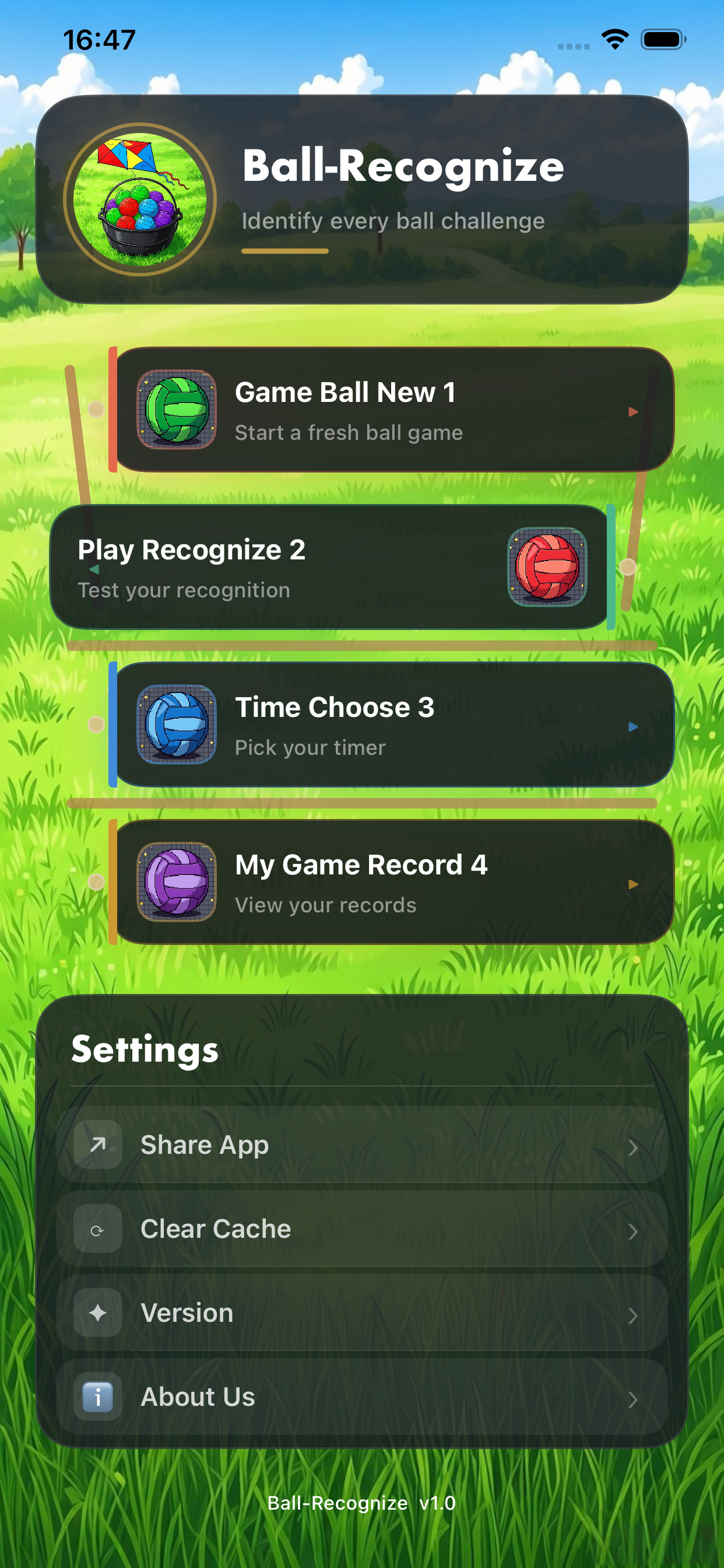Check the Version row
The width and height of the screenshot is (724, 1568).
tap(362, 1313)
